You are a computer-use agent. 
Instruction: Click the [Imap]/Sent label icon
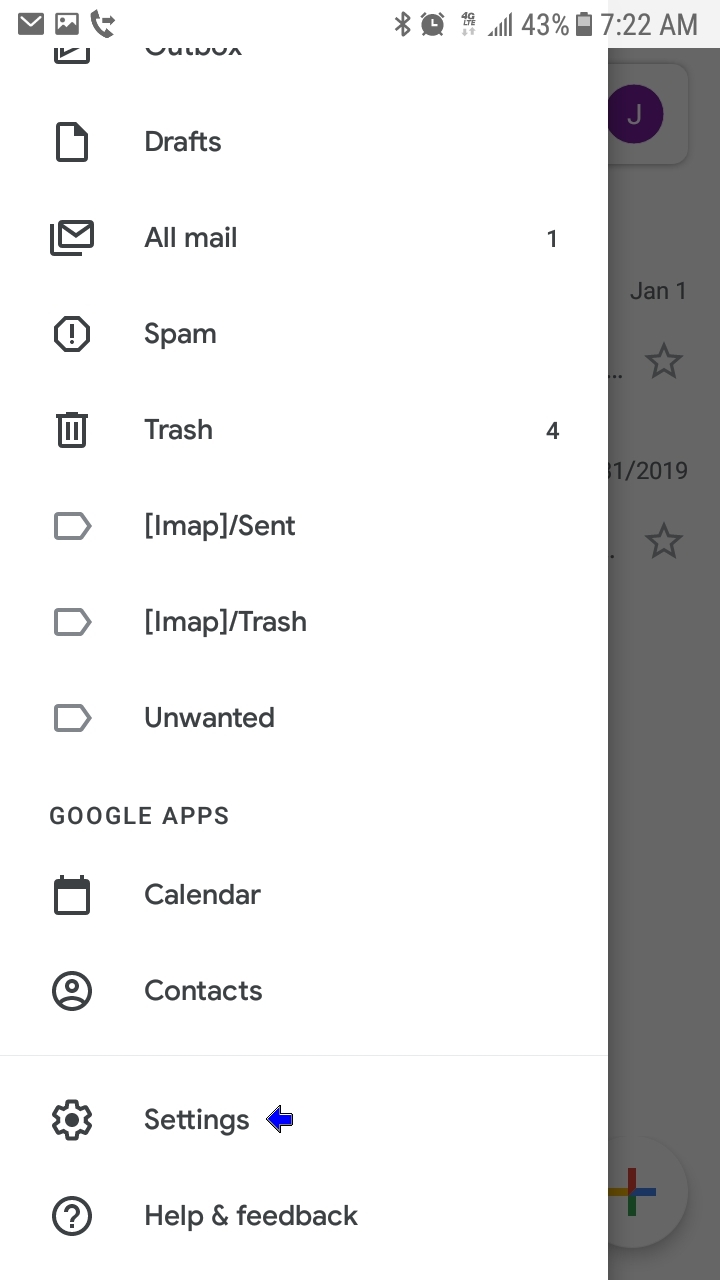coord(71,525)
